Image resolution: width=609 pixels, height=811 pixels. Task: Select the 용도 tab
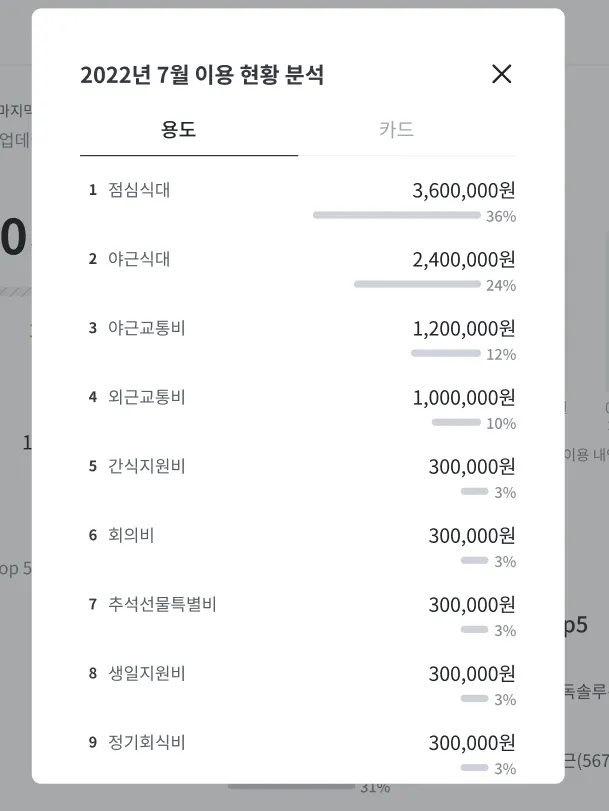178,130
